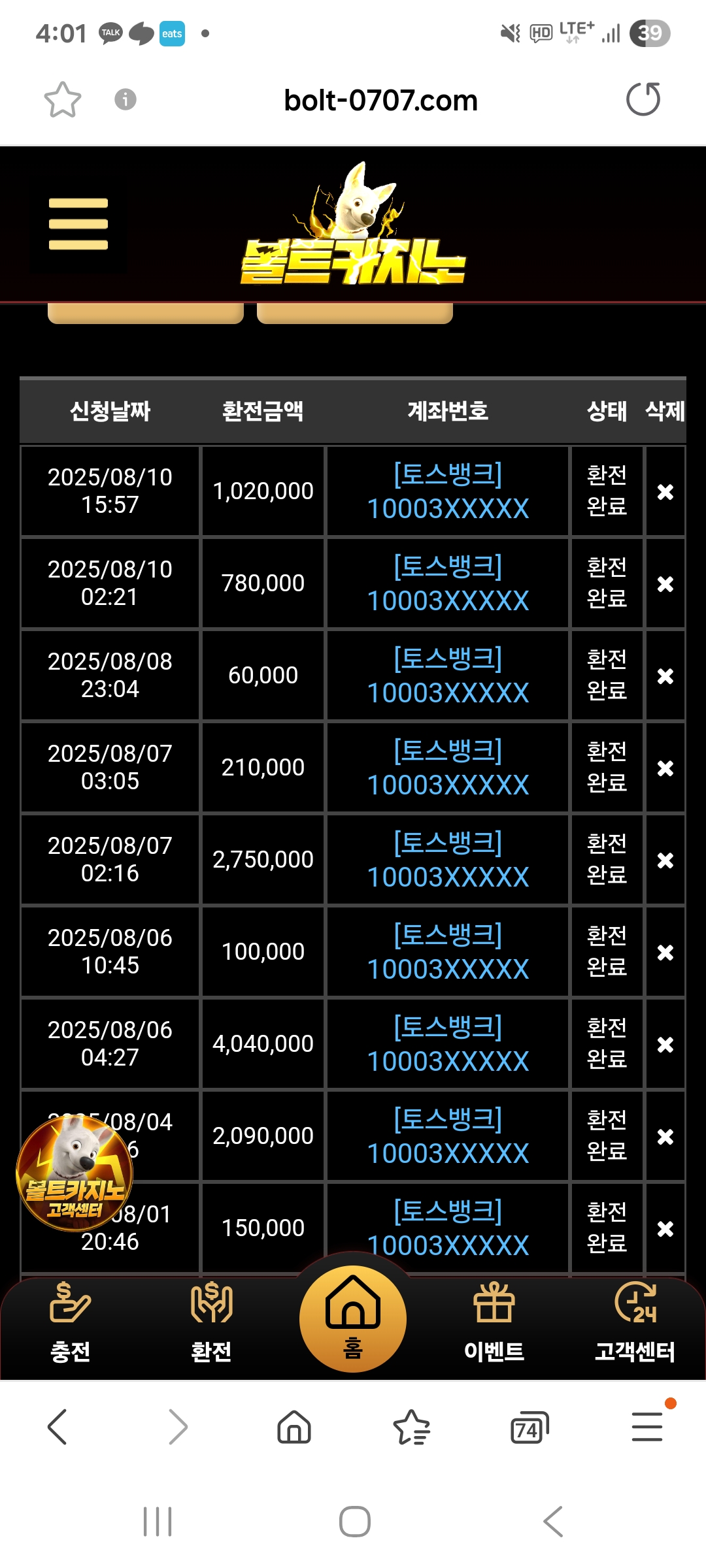This screenshot has width=706, height=1568.
Task: Delete the 2,750,000 withdrawal record
Action: 665,860
